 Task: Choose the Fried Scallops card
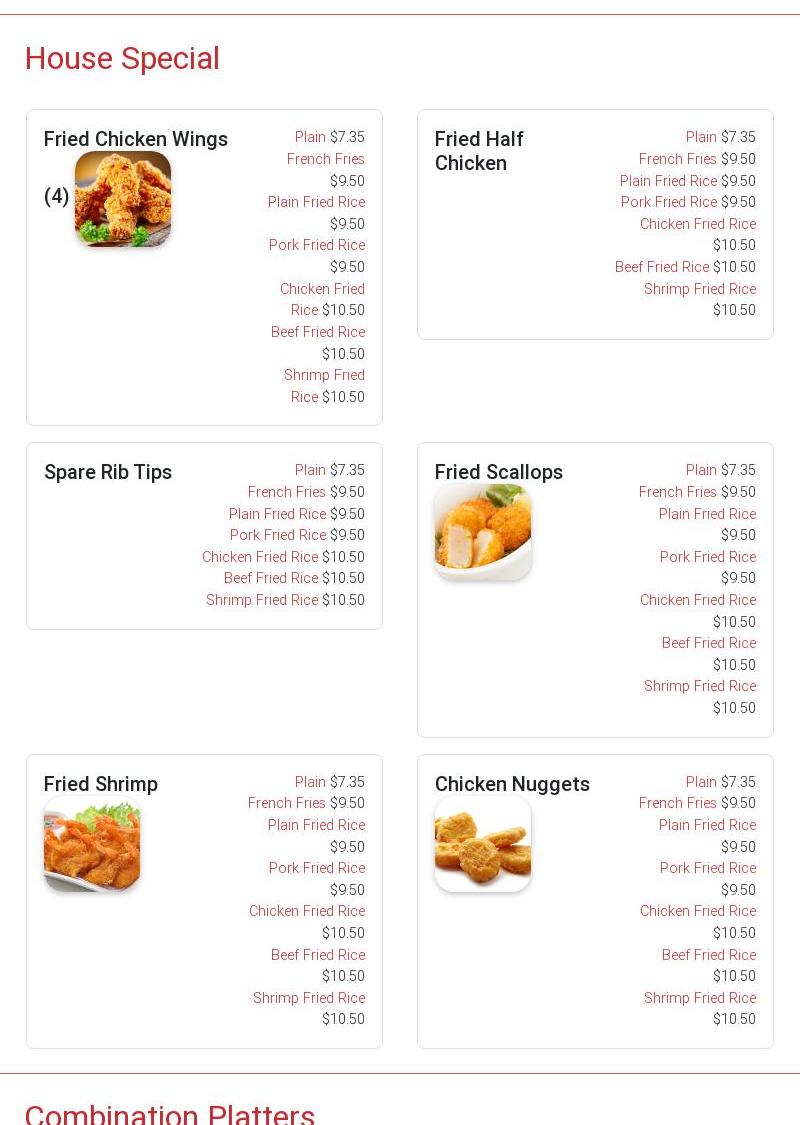(x=498, y=472)
